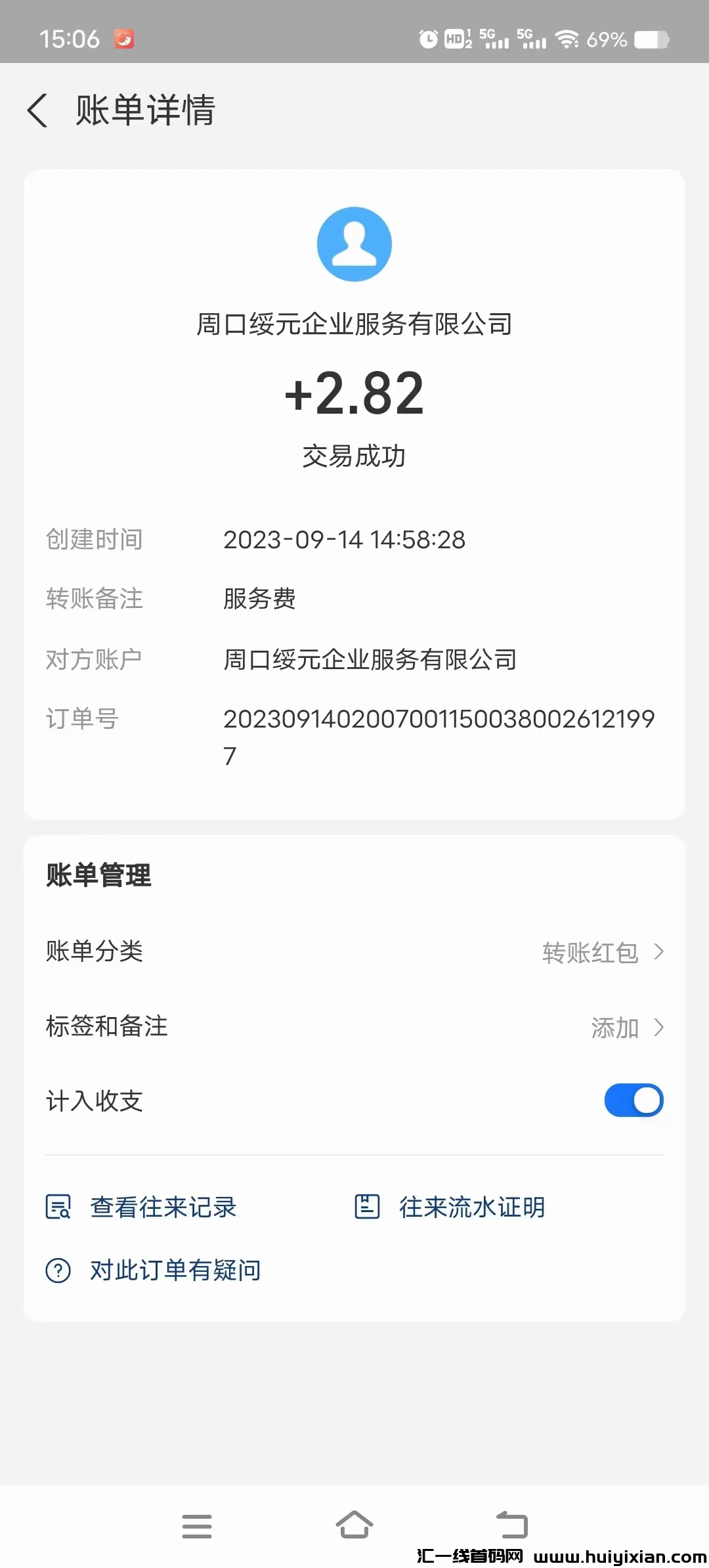This screenshot has width=709, height=1568.
Task: Tap the back arrow to exit bill details
Action: coord(37,111)
